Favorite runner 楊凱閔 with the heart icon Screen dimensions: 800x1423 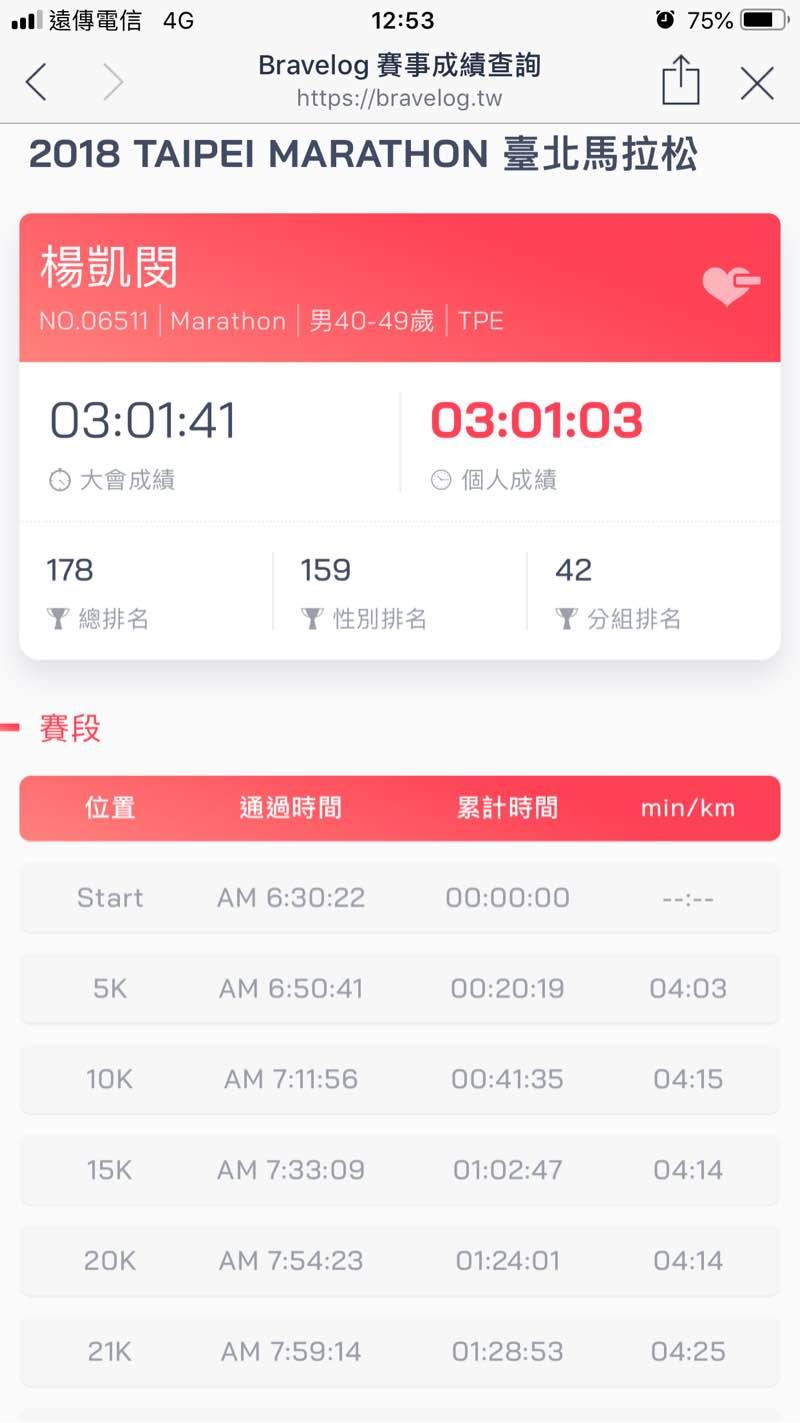730,286
